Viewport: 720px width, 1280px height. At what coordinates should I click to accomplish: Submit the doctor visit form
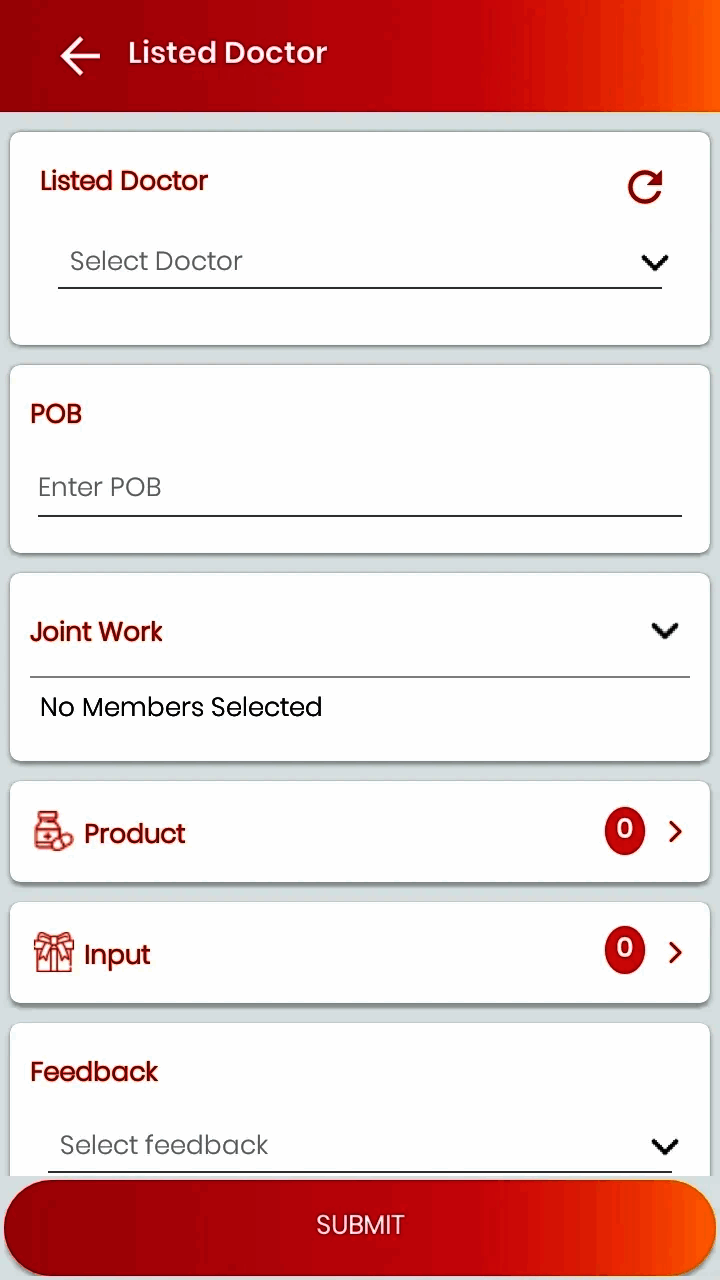click(360, 1226)
